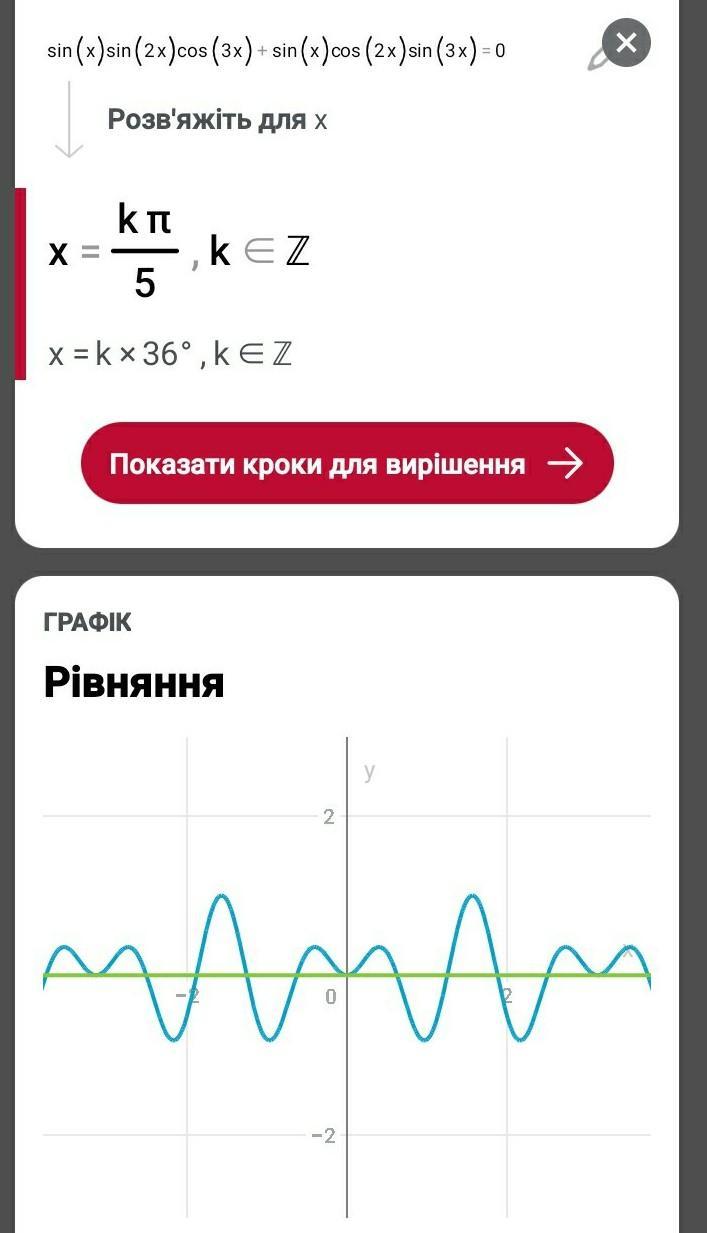Close the solution panel with X
This screenshot has height=1233, width=707.
click(627, 43)
